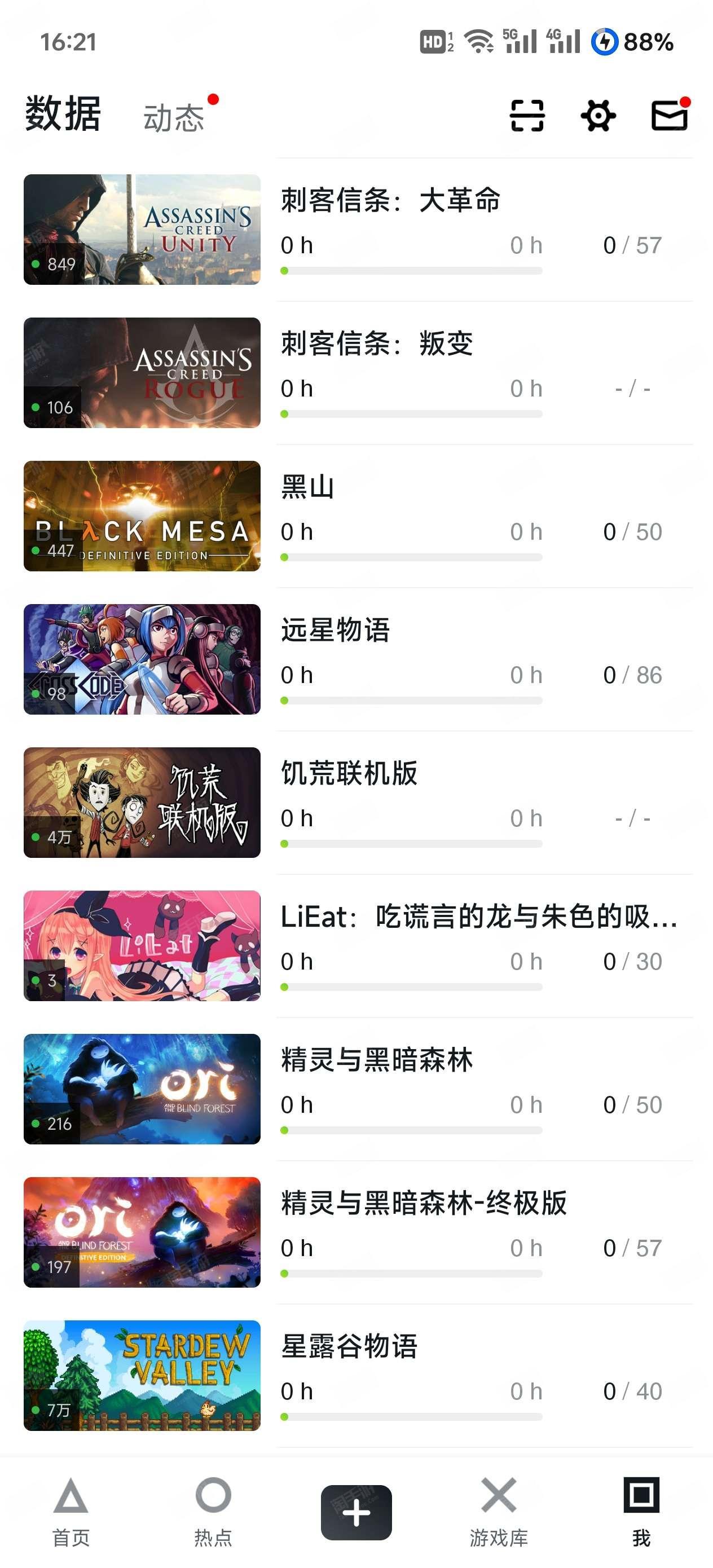Open 精灵与黑暗森林-终极版 entry
Image resolution: width=713 pixels, height=1568 pixels.
click(x=358, y=1232)
